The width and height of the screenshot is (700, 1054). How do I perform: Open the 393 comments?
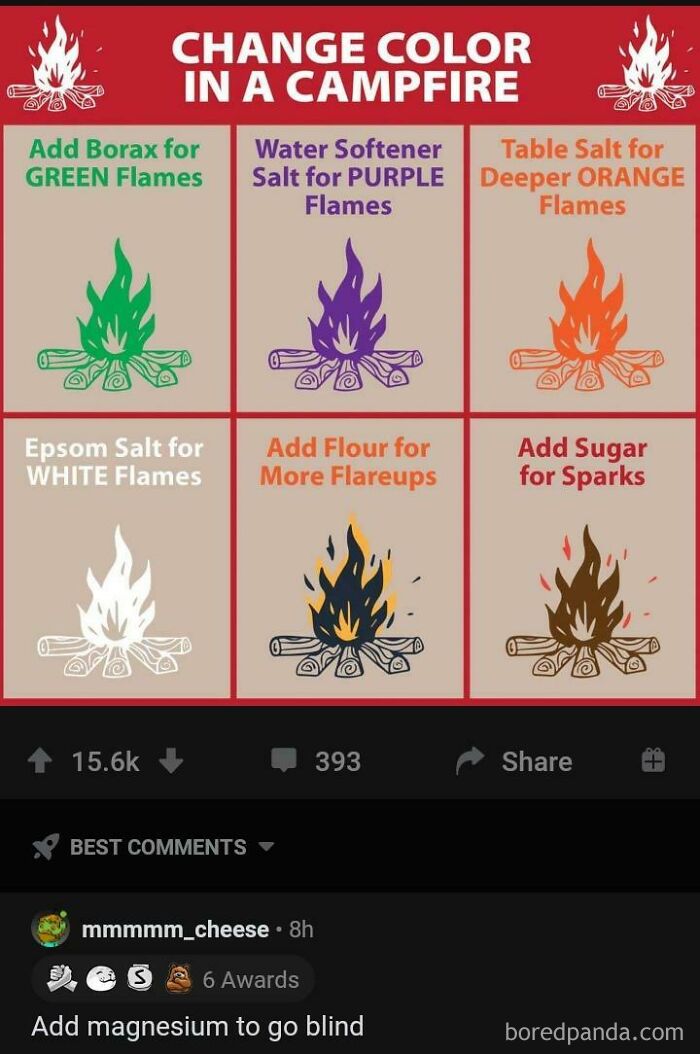316,761
